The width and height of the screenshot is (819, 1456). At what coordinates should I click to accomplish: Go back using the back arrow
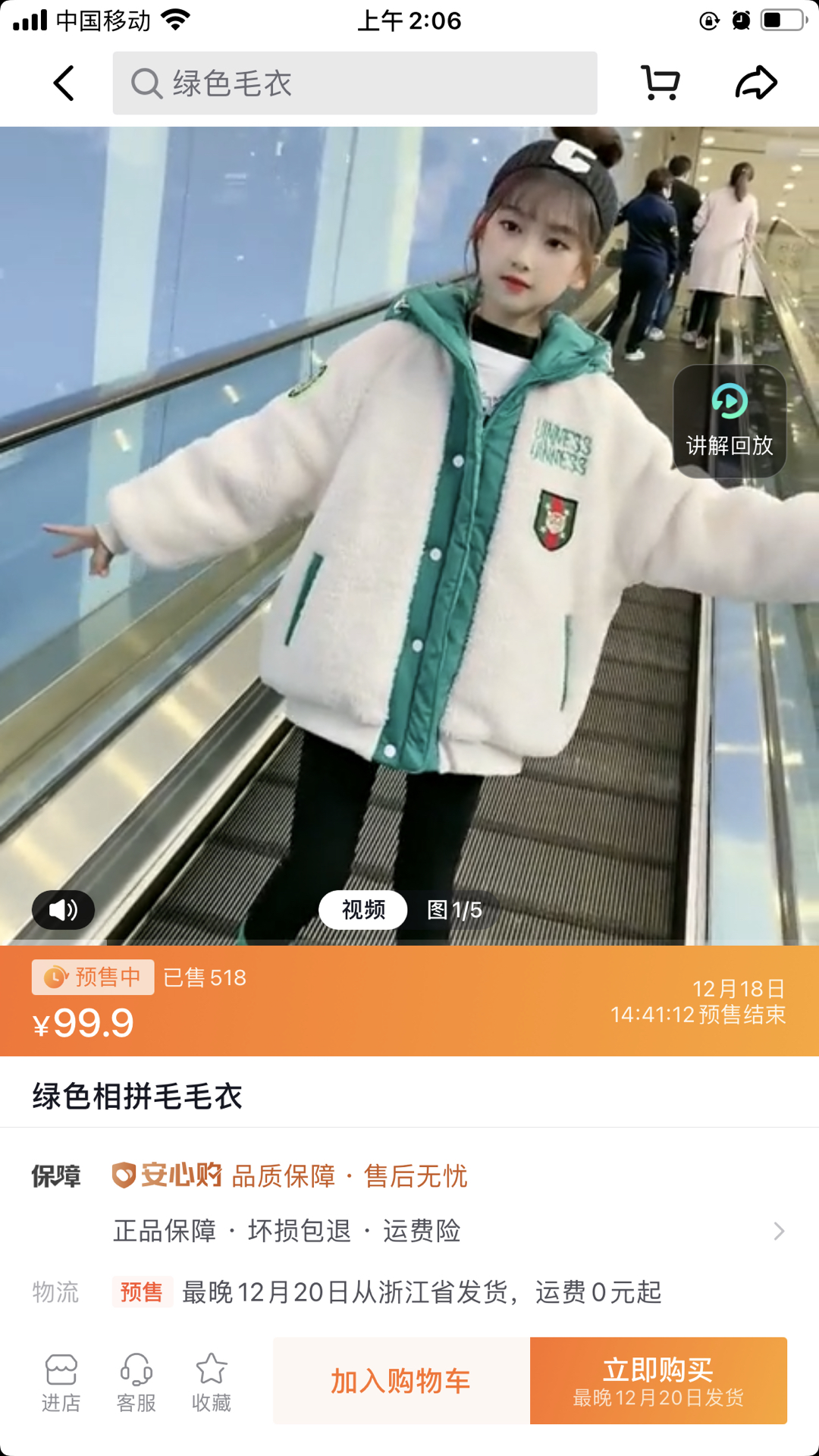coord(64,83)
